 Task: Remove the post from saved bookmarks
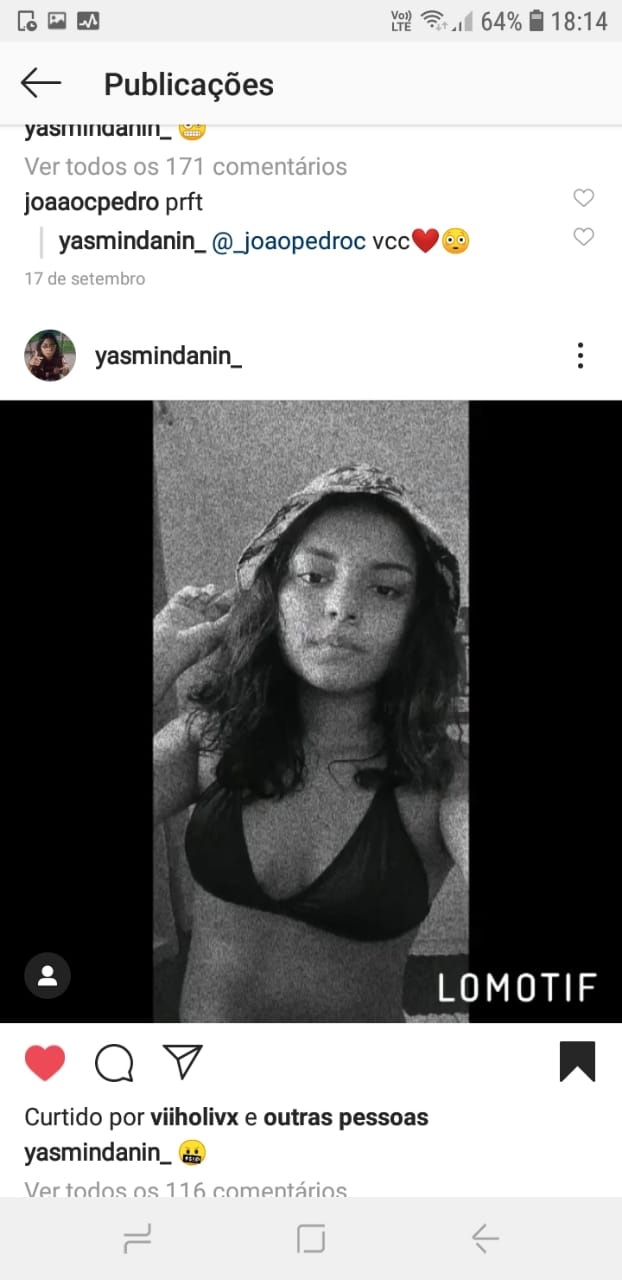577,1062
